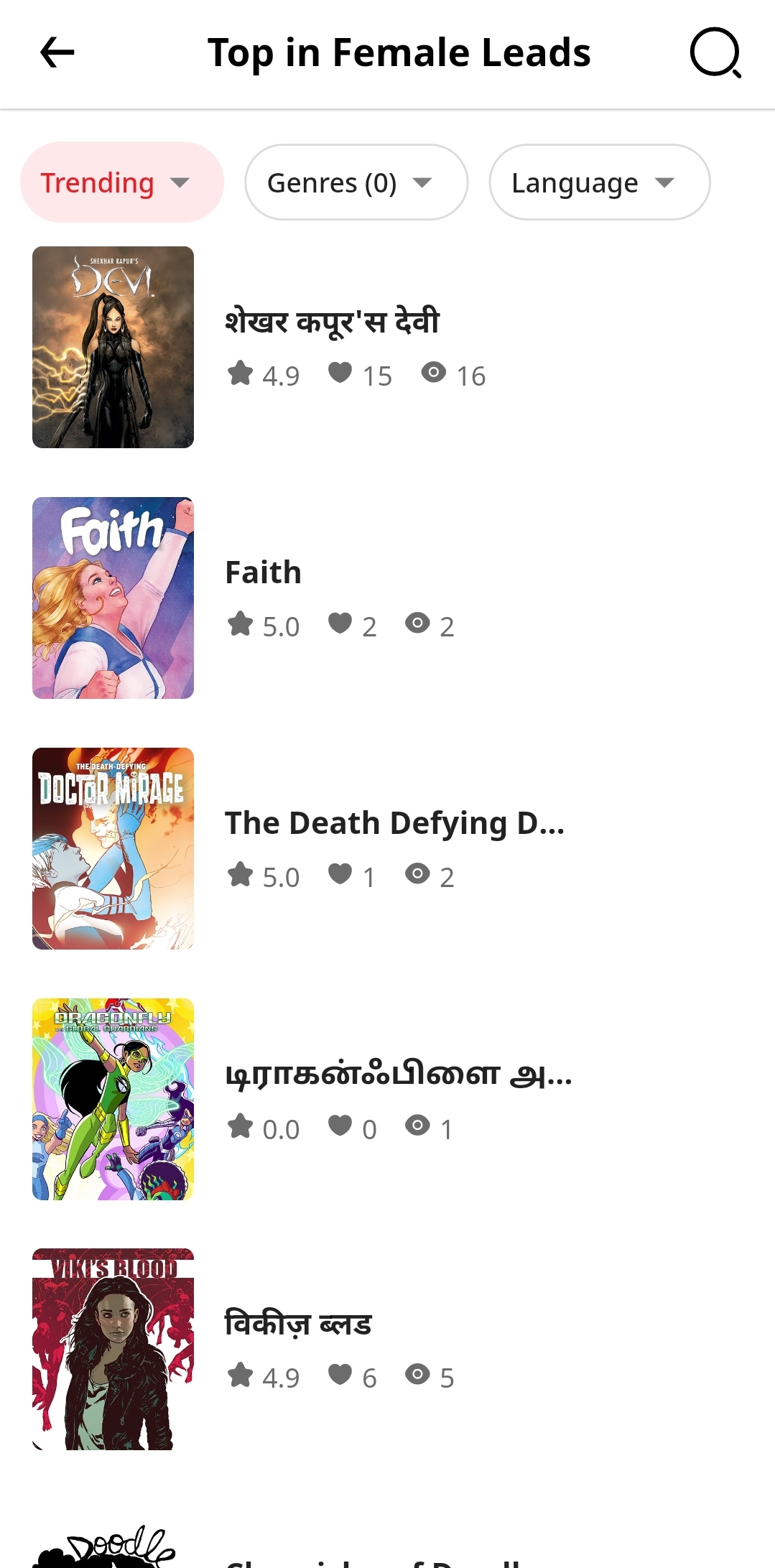Open the Faith comic
This screenshot has width=775, height=1568.
pyautogui.click(x=263, y=572)
